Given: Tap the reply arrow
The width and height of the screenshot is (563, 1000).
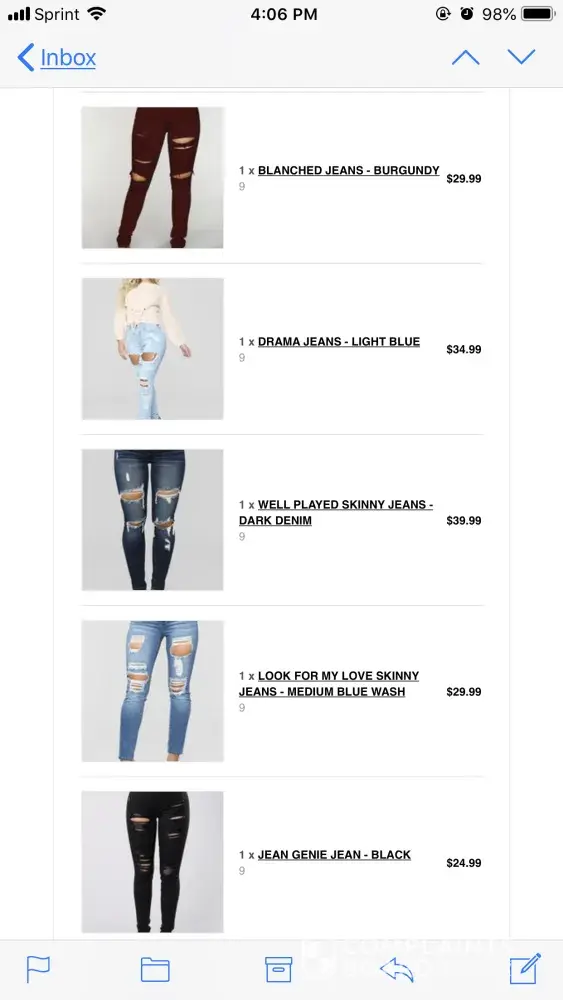Looking at the screenshot, I should (397, 970).
